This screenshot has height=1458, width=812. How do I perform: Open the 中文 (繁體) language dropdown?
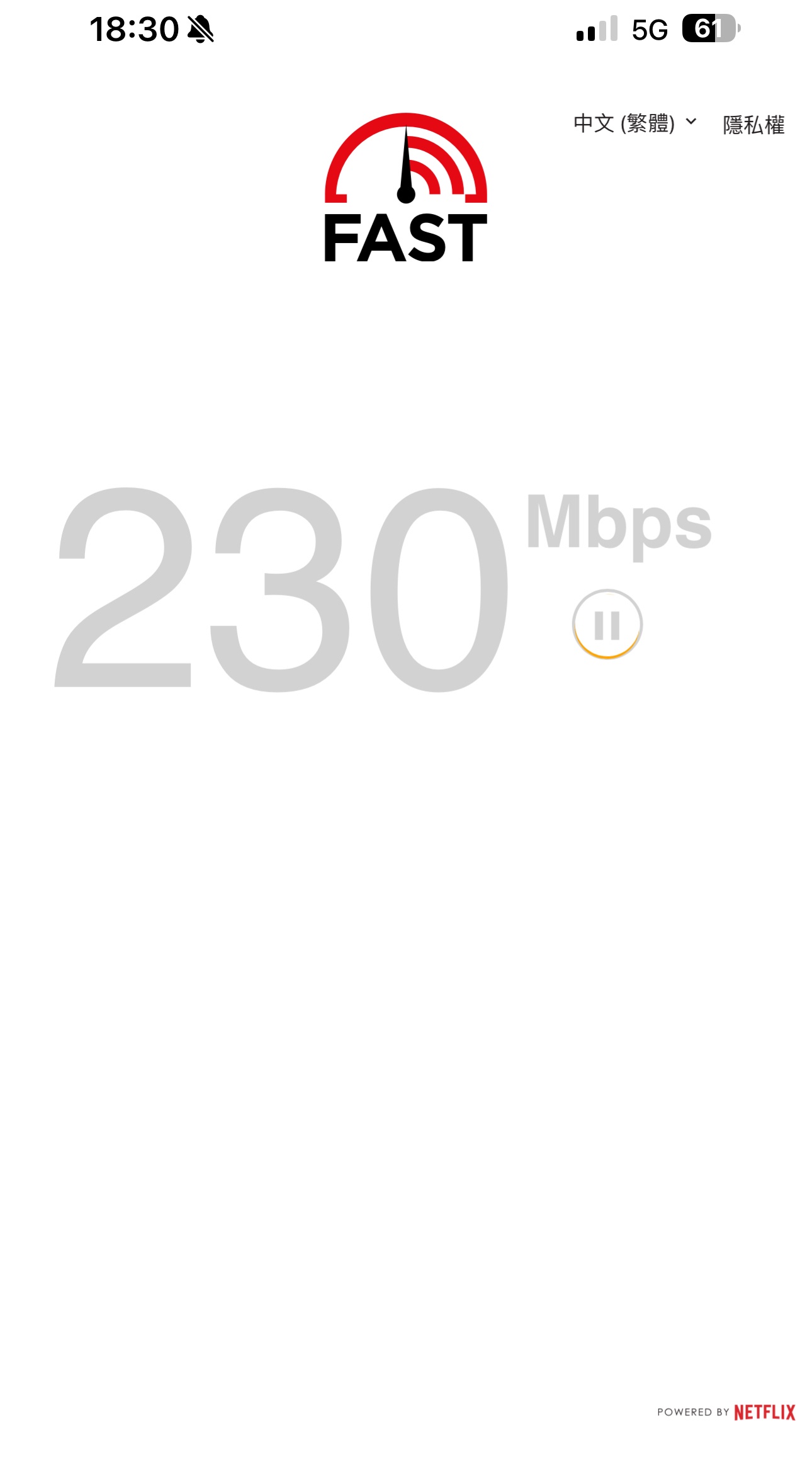634,123
